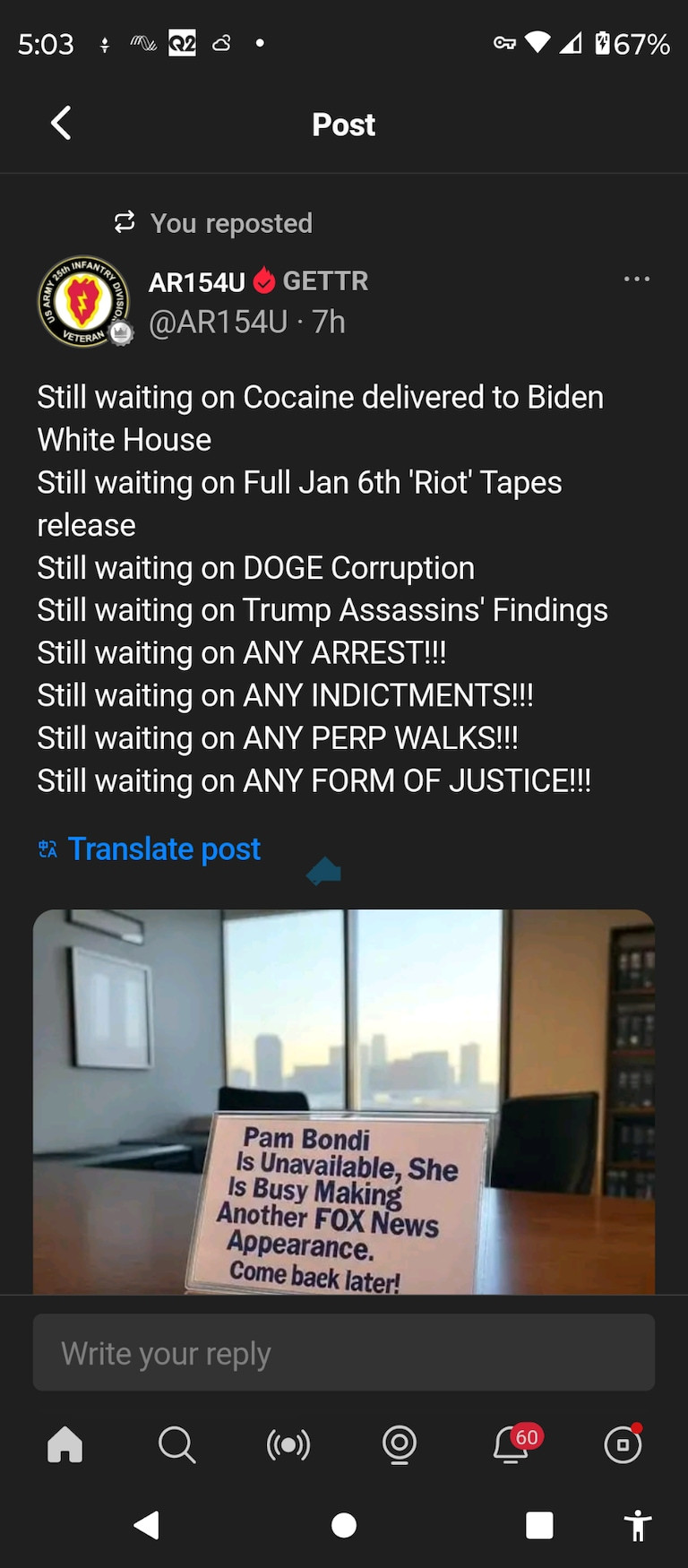Open AR154U's profile avatar

pyautogui.click(x=83, y=302)
